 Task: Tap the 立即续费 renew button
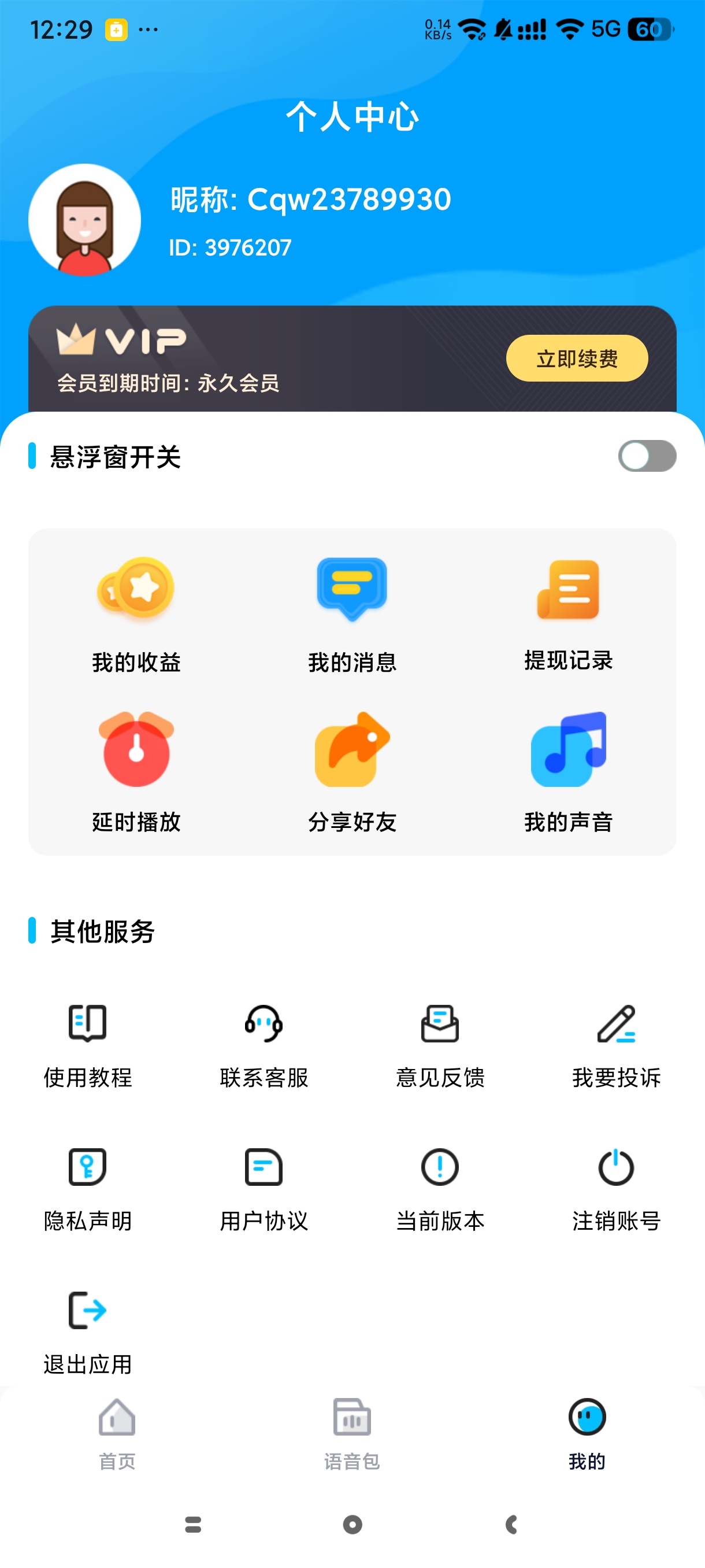pos(576,358)
